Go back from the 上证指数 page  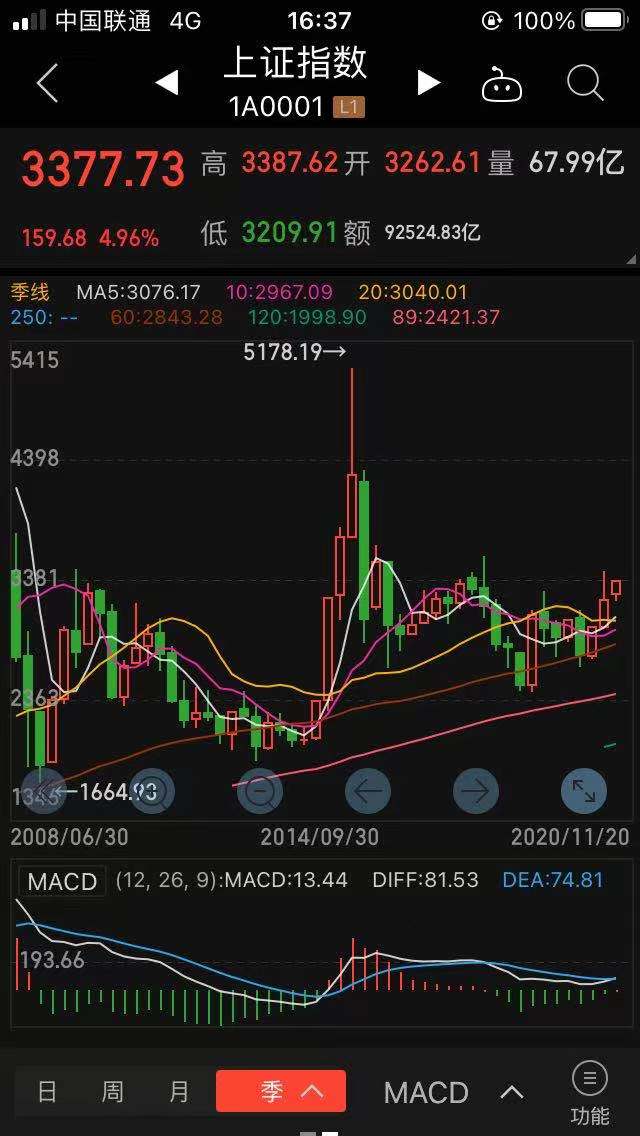(47, 84)
